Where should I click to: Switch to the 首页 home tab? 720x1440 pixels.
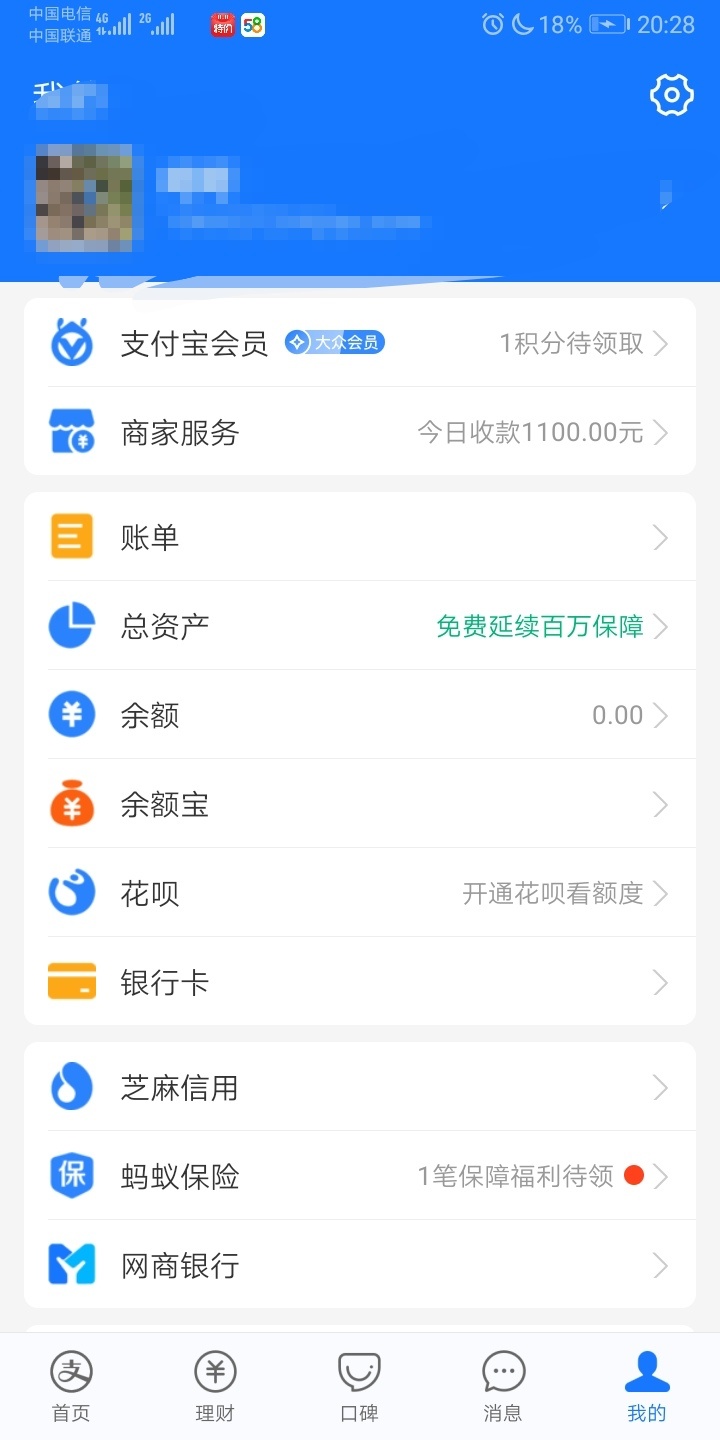[71, 1386]
